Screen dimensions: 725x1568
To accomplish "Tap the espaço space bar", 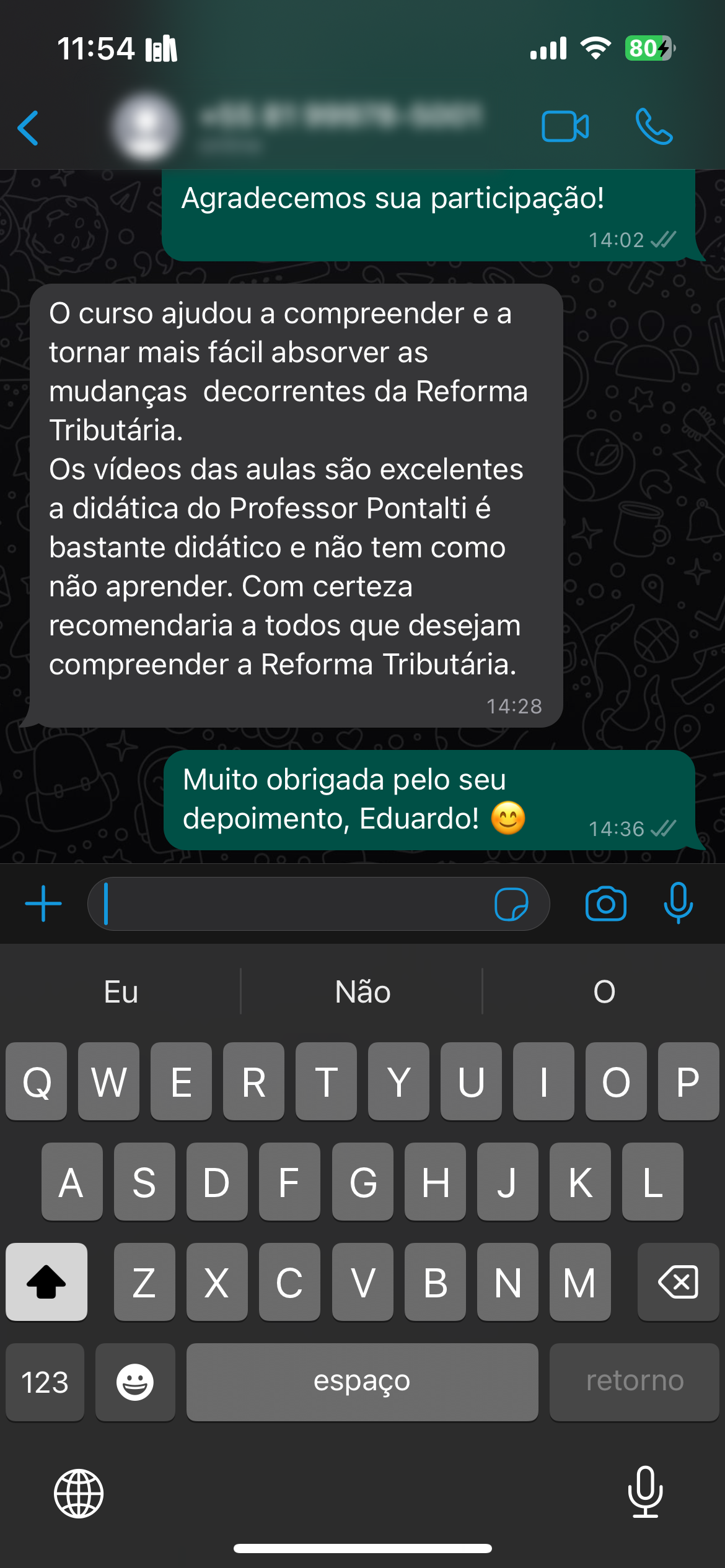I will (x=362, y=1382).
